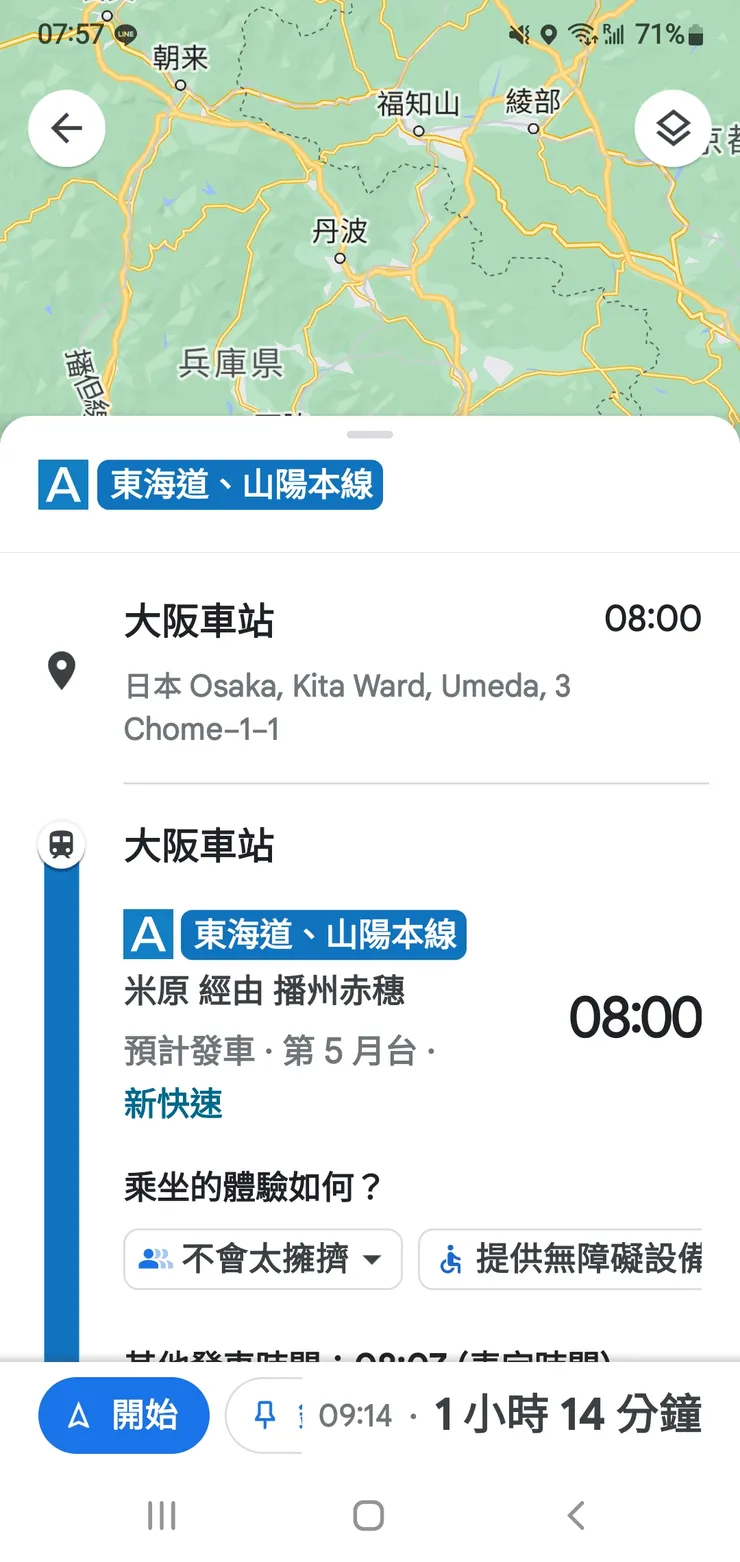This screenshot has width=740, height=1562.
Task: Tap the 08:00 departure time at 大阪車站
Action: 654,618
